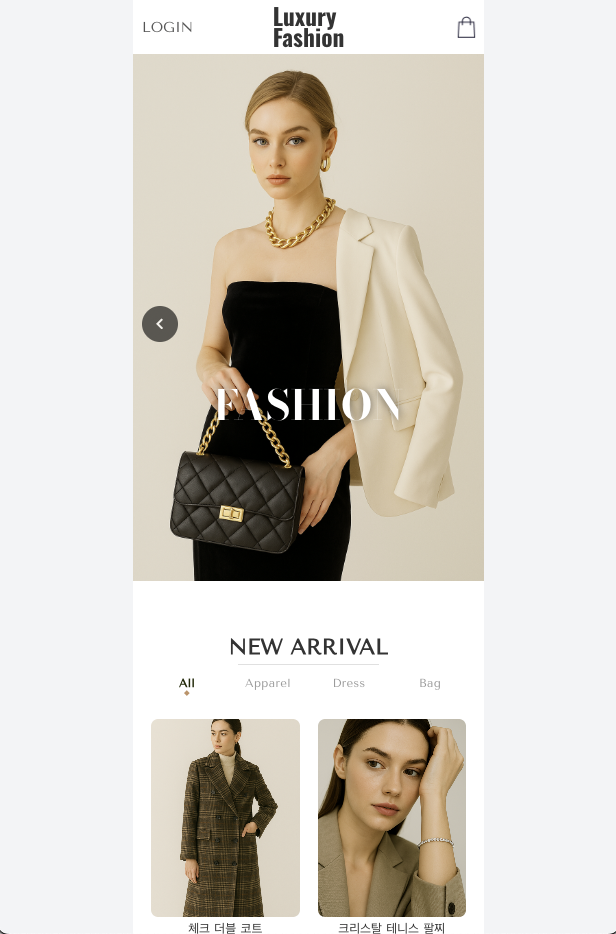This screenshot has height=934, width=616.
Task: Go to the Luxury Fashion home logo
Action: pyautogui.click(x=308, y=28)
